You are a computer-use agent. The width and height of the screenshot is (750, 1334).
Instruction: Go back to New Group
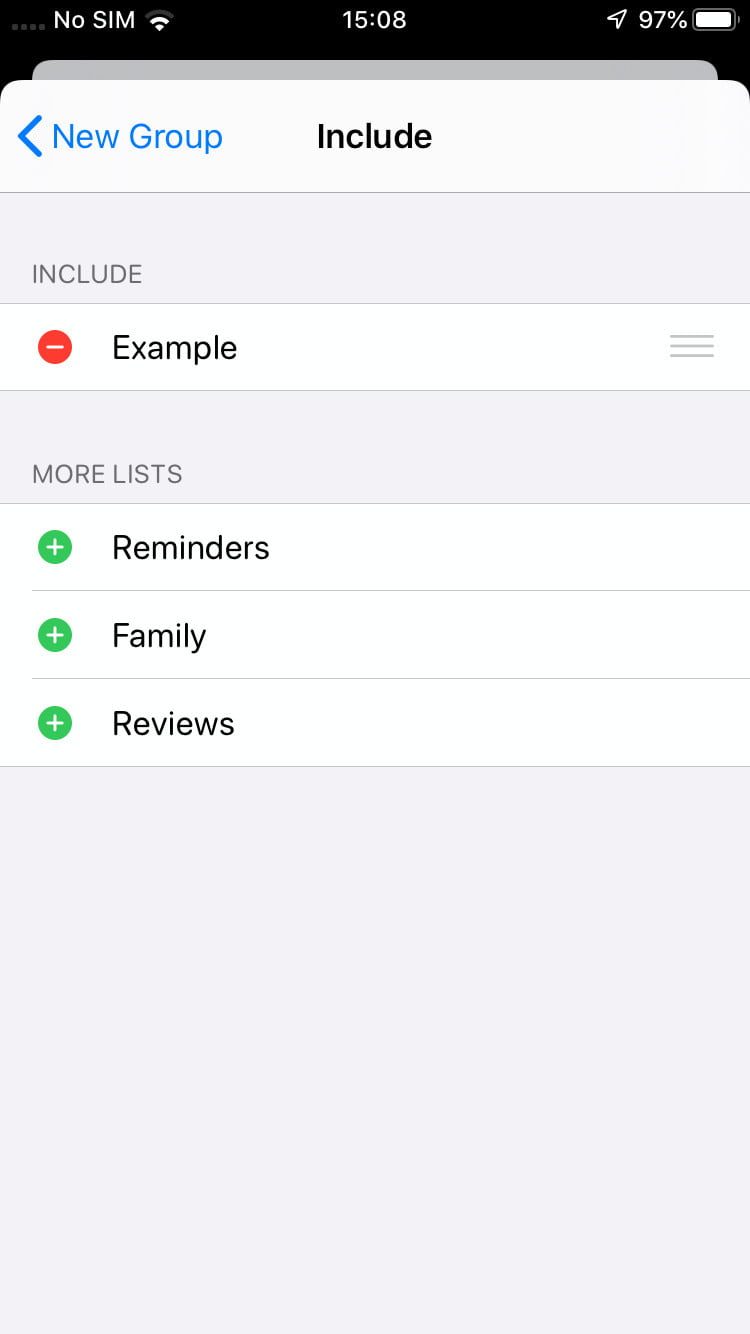tap(120, 136)
